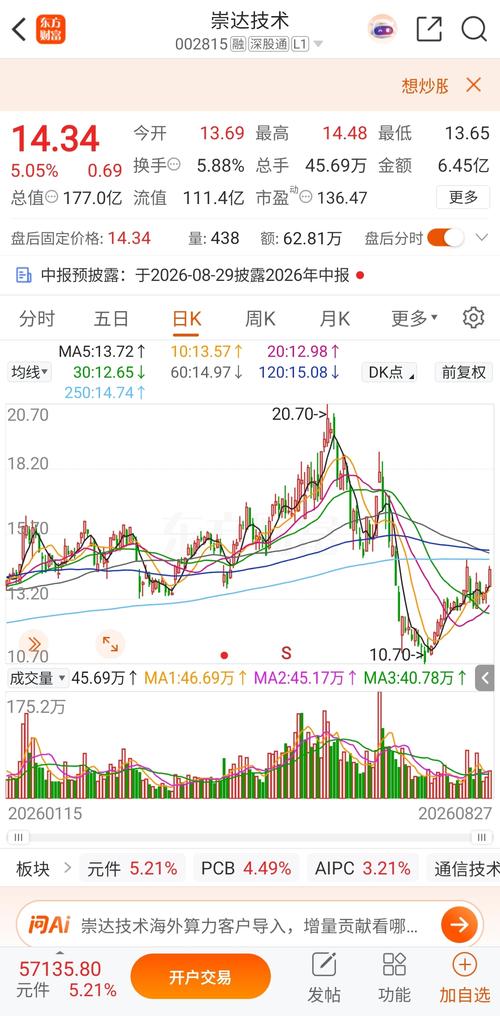
Task: Open the 问Ai question arrow button
Action: [459, 924]
